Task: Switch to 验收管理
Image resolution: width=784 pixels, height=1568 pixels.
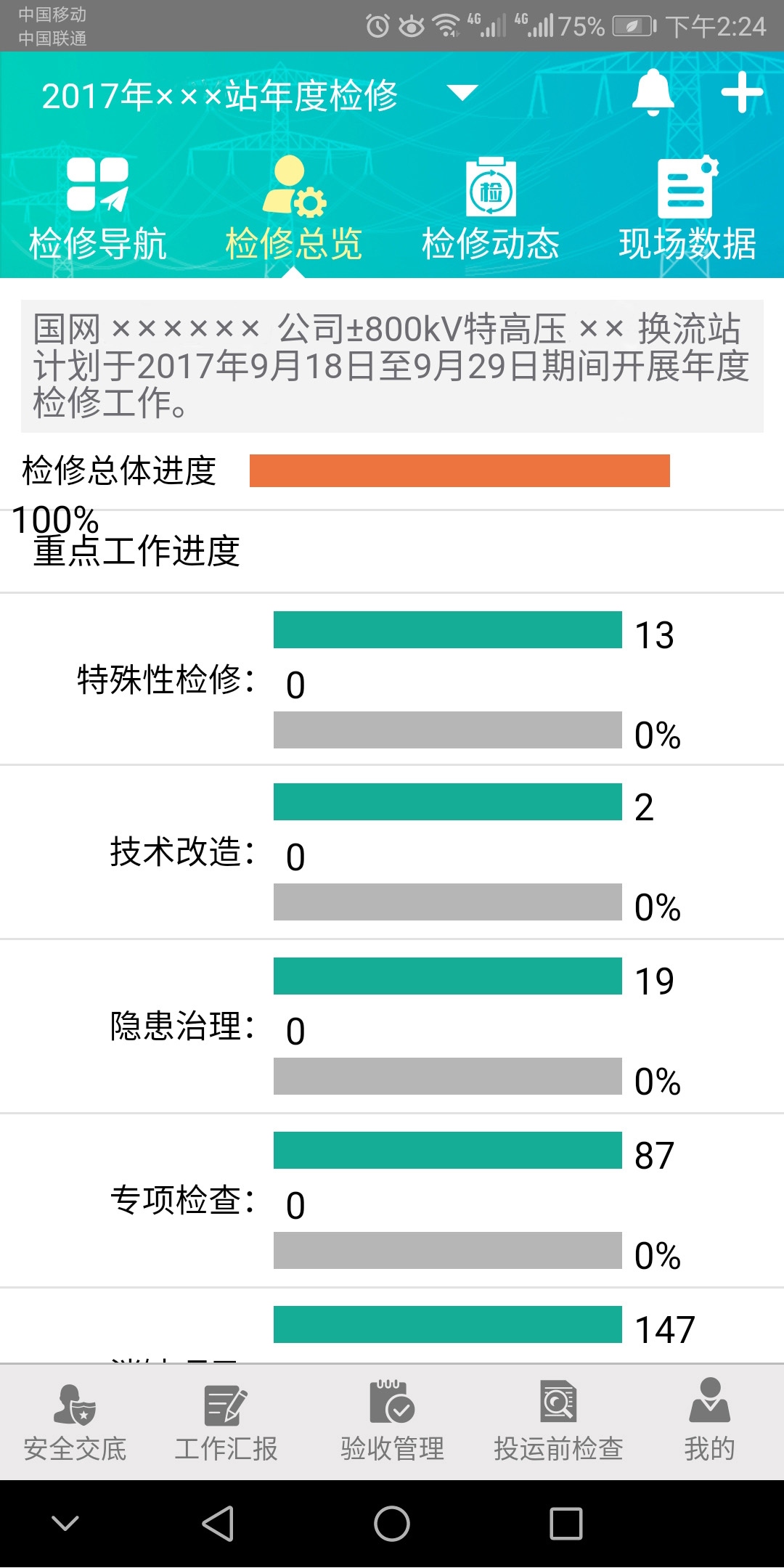Action: [392, 1423]
